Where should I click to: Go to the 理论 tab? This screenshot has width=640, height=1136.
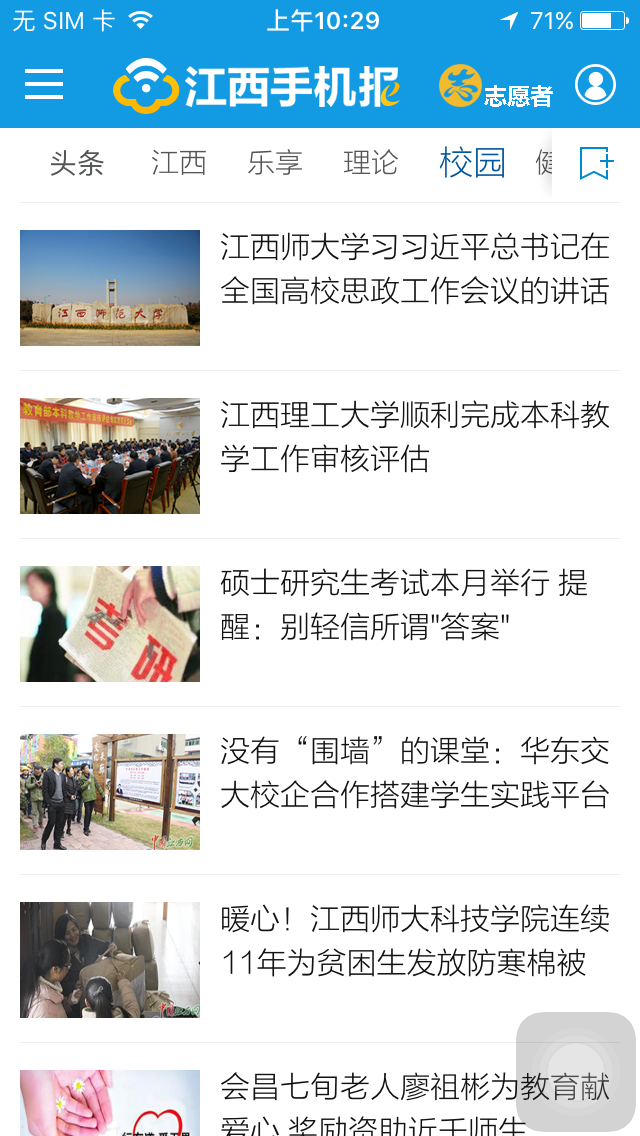pyautogui.click(x=370, y=163)
